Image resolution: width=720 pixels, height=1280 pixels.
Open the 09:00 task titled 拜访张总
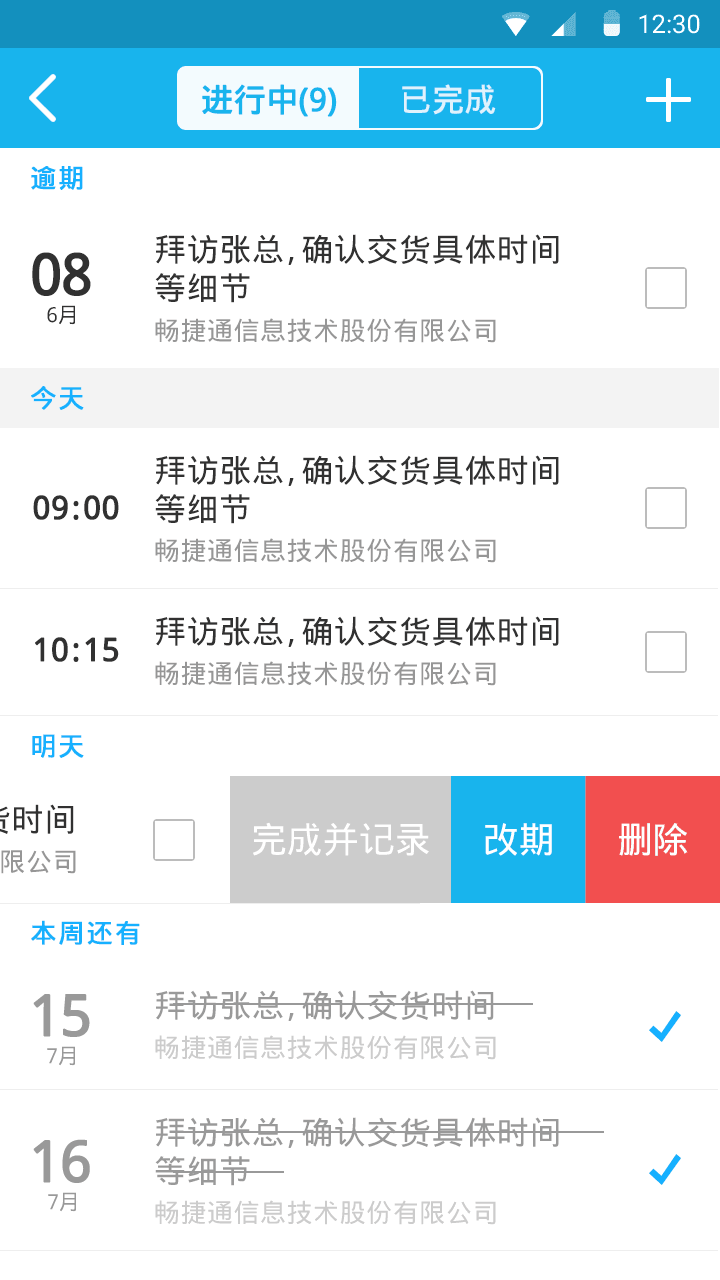357,490
